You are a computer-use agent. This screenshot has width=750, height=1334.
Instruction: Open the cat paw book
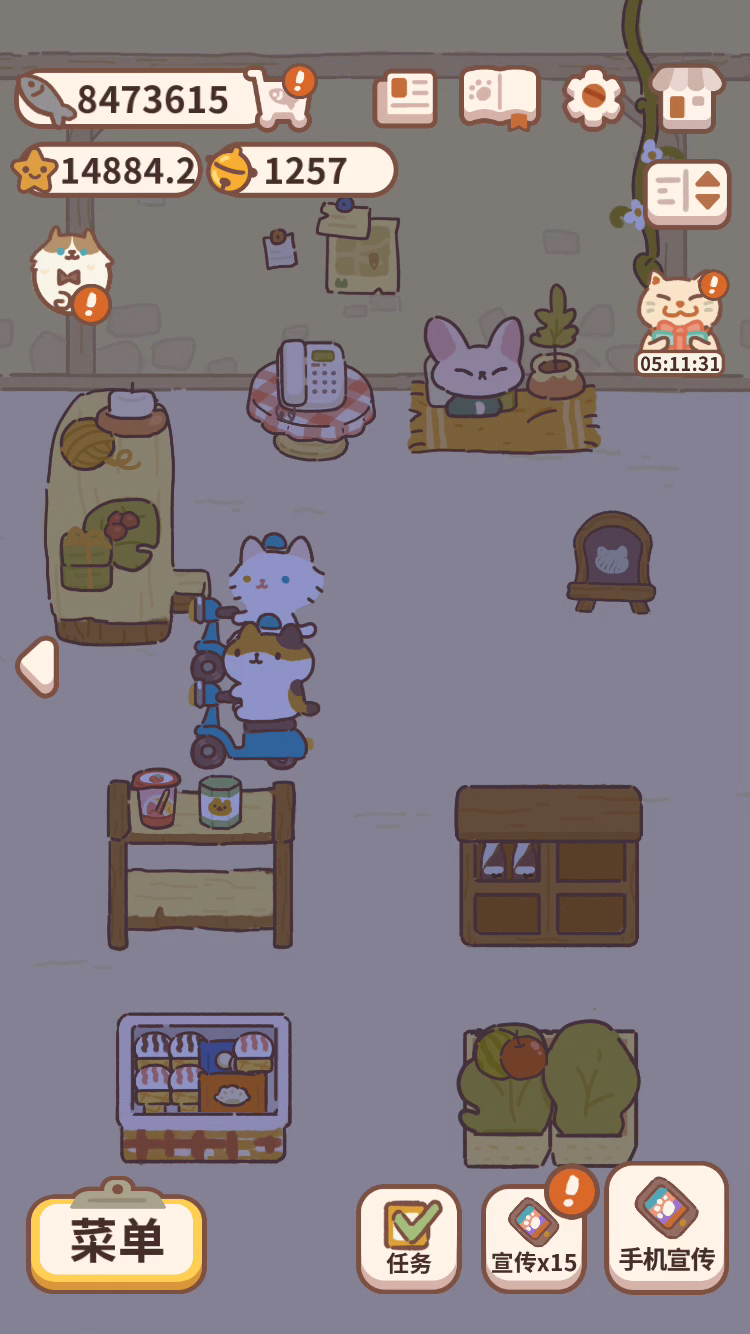click(x=499, y=97)
